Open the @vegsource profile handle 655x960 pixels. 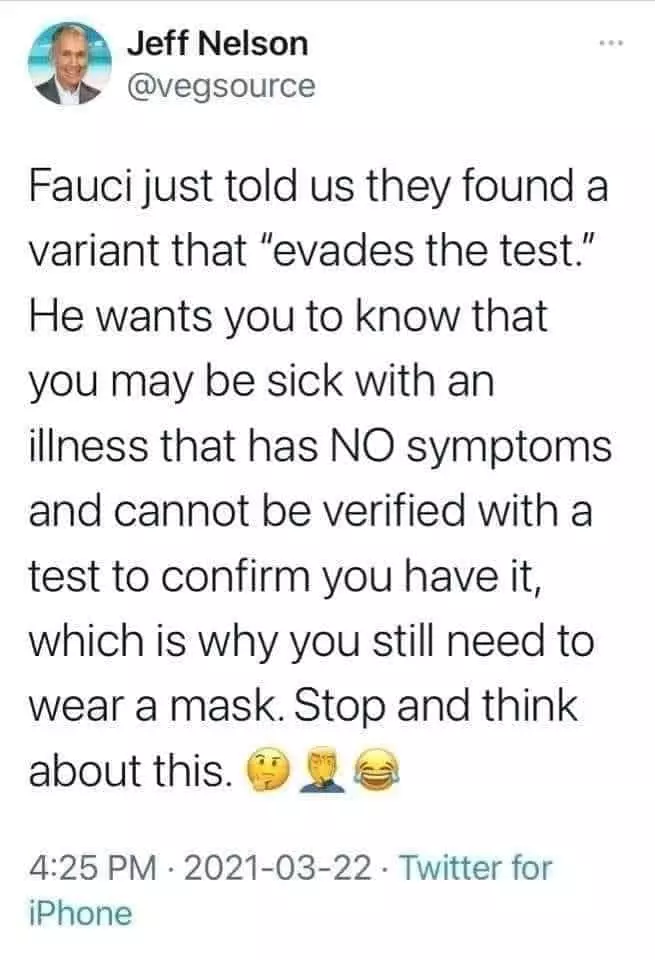221,87
